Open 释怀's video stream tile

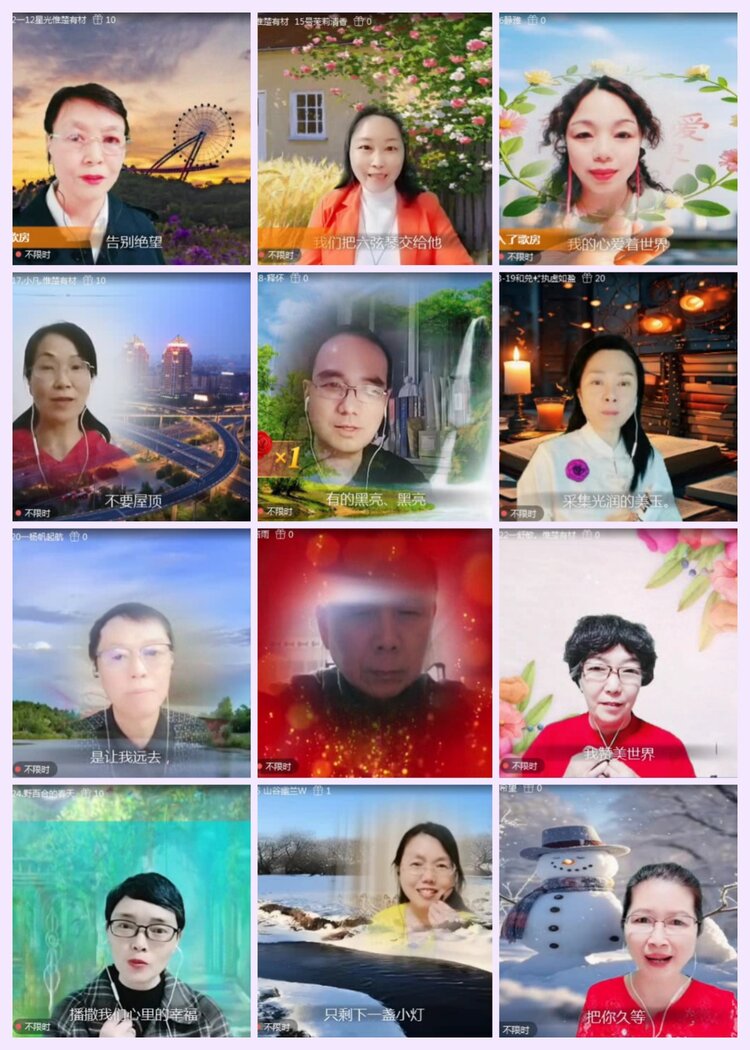[370, 395]
